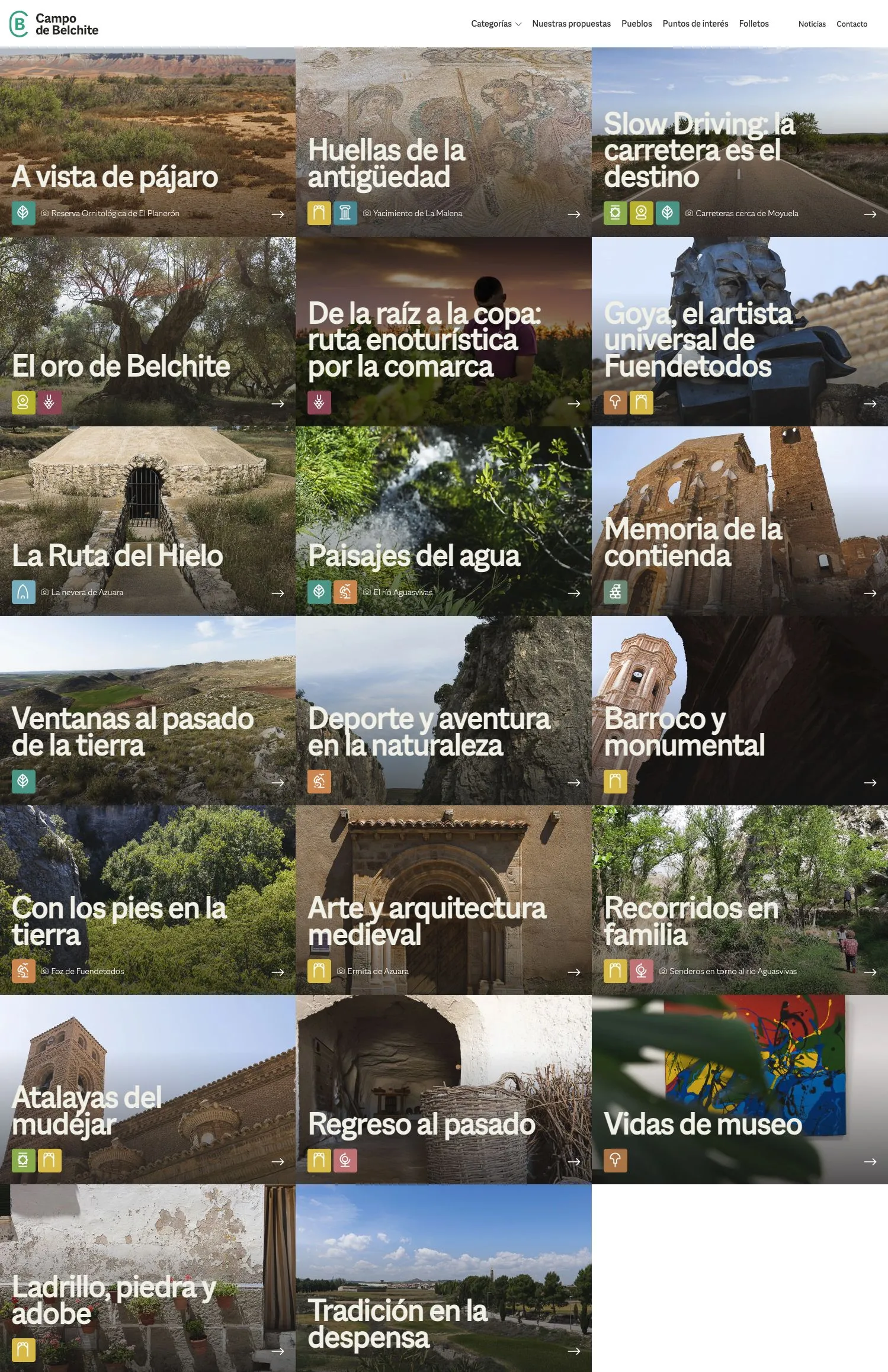This screenshot has height=1372, width=888.
Task: Click the family icon on 'Recorridos en familia'
Action: pos(640,972)
